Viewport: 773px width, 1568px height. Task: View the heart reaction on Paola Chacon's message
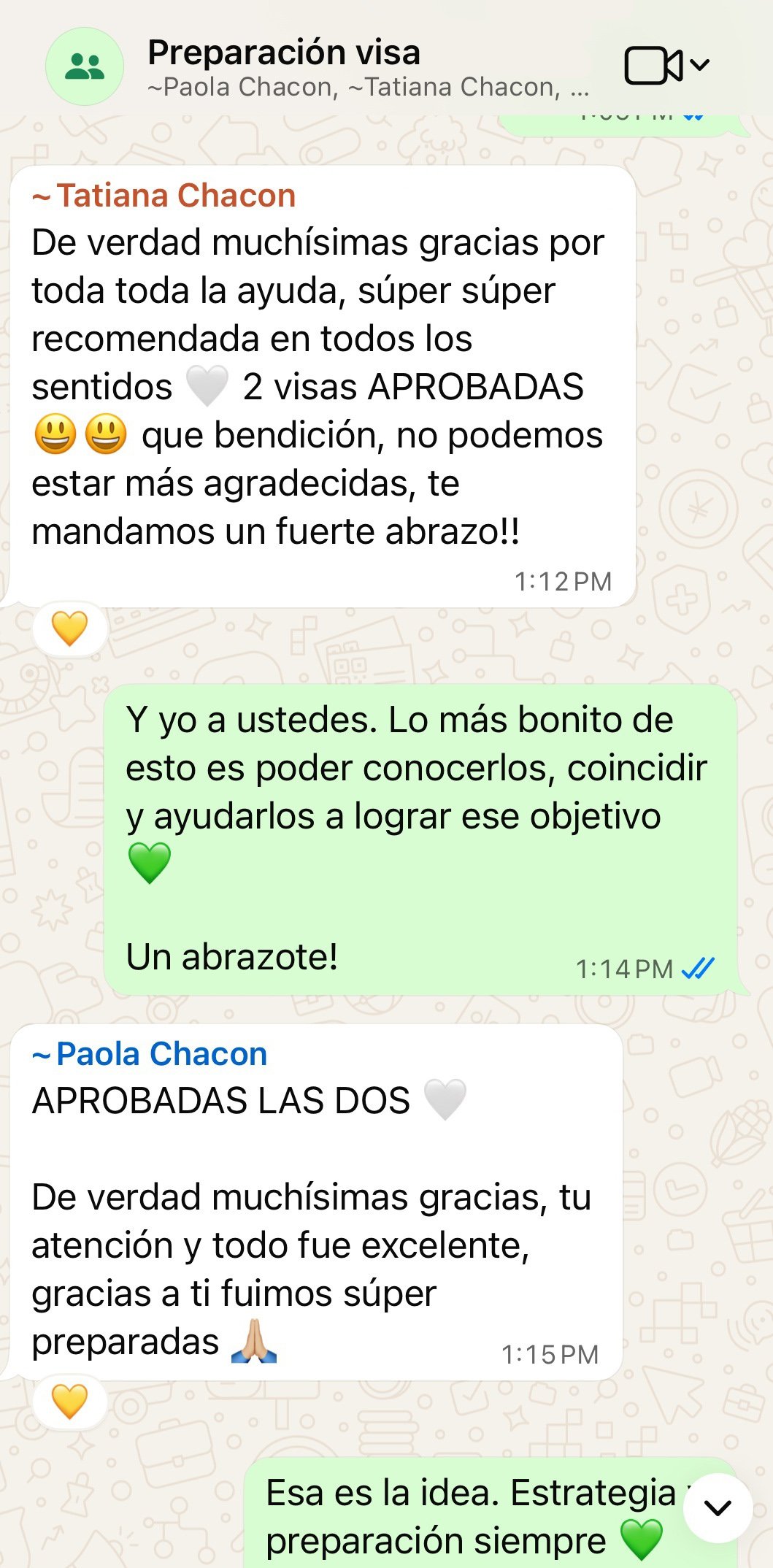(x=70, y=1401)
